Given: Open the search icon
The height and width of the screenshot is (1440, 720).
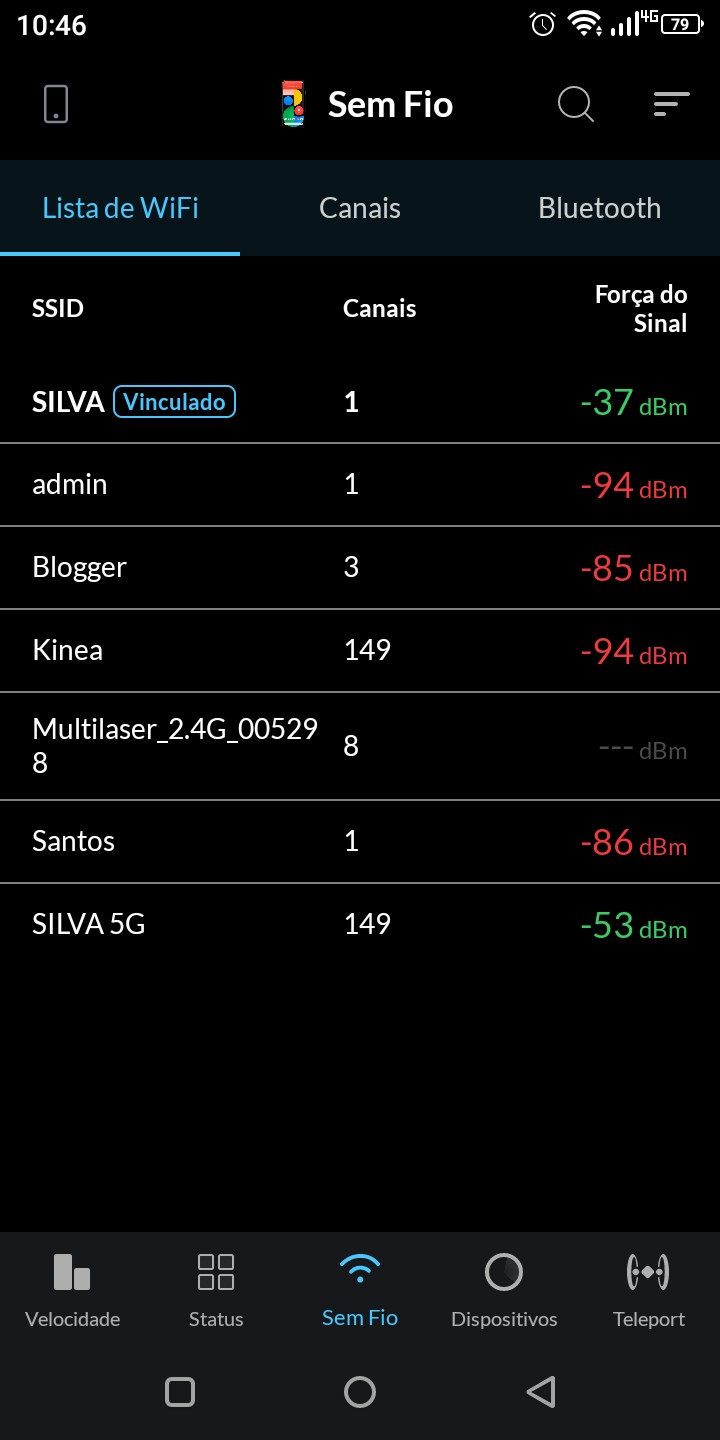Looking at the screenshot, I should pos(575,104).
